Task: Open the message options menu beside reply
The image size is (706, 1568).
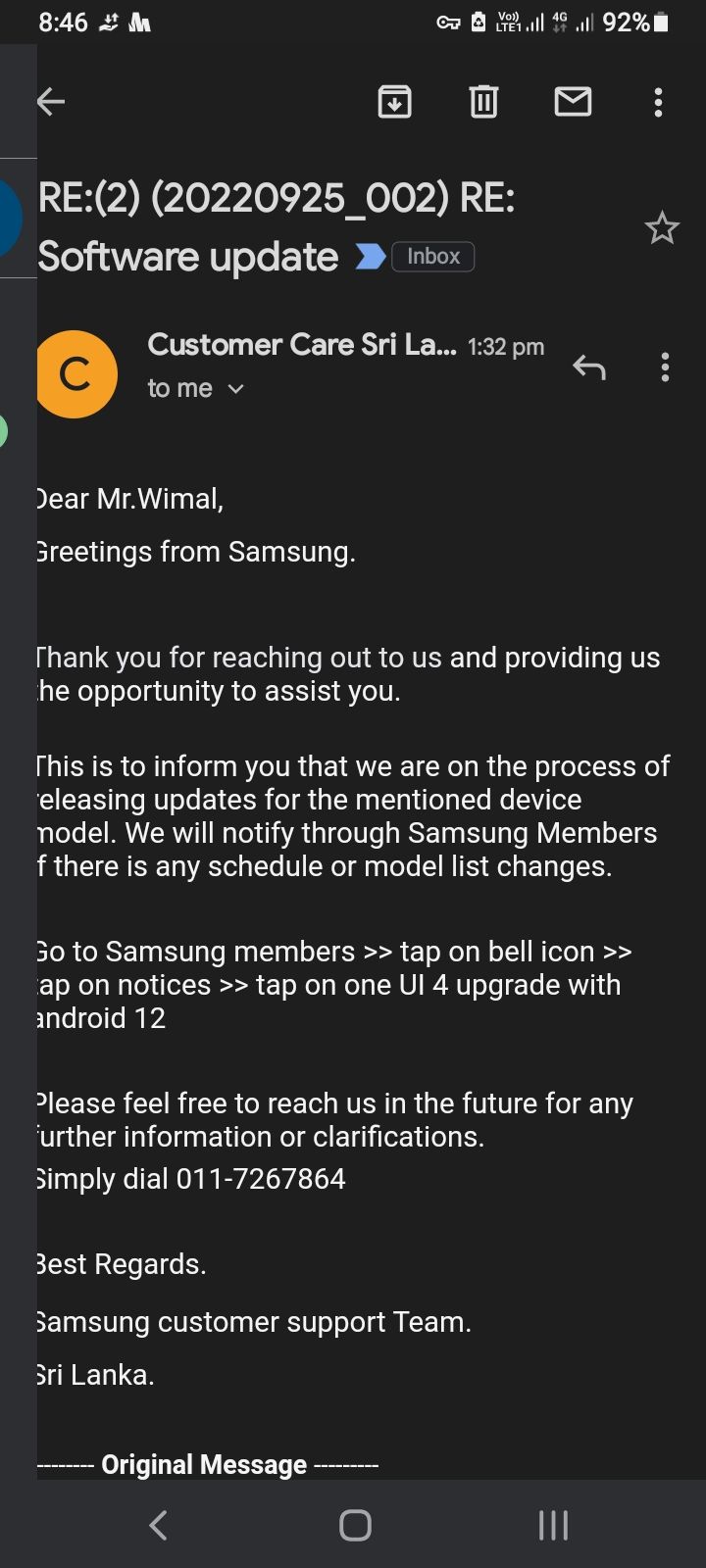Action: (x=665, y=367)
